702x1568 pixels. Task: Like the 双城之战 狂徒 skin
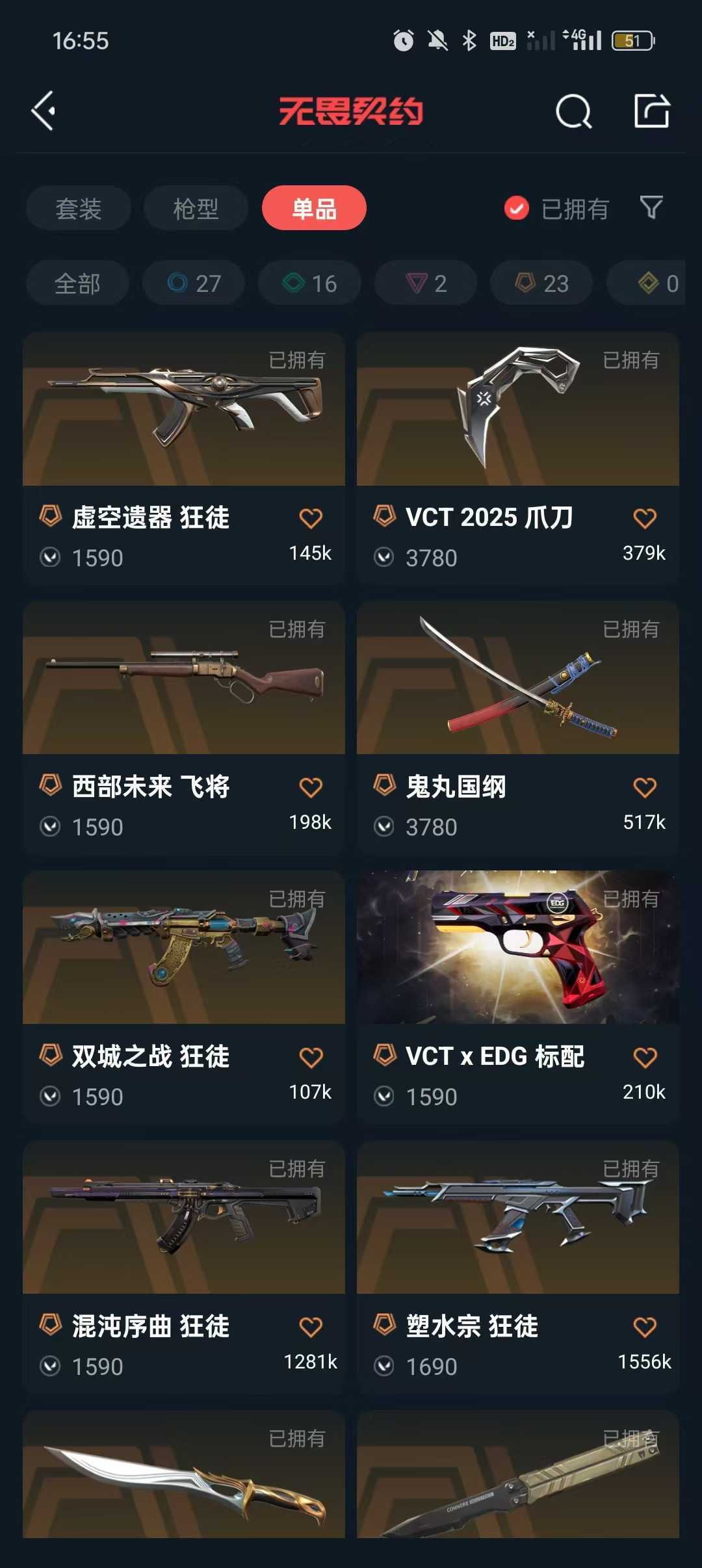(311, 1058)
